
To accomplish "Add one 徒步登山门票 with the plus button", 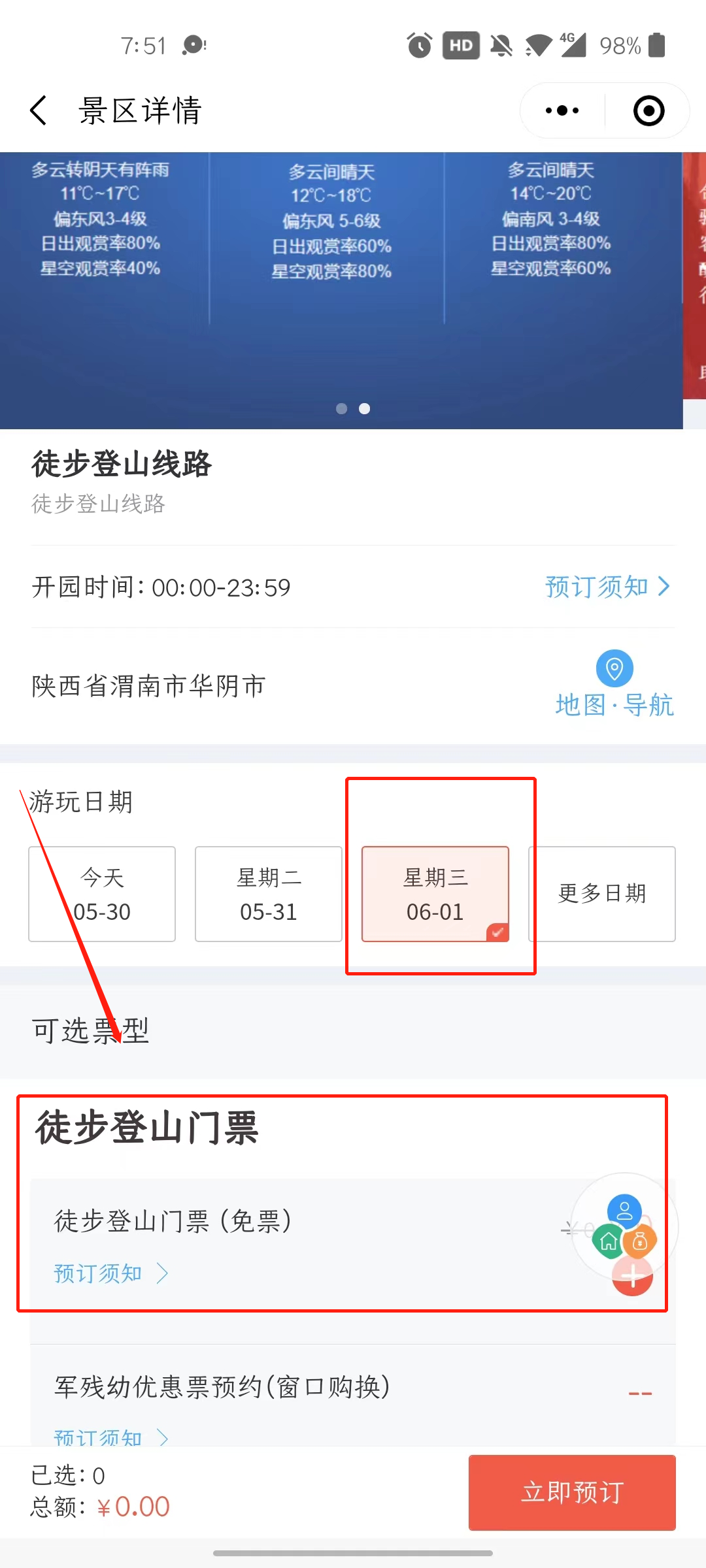I will coord(633,1276).
